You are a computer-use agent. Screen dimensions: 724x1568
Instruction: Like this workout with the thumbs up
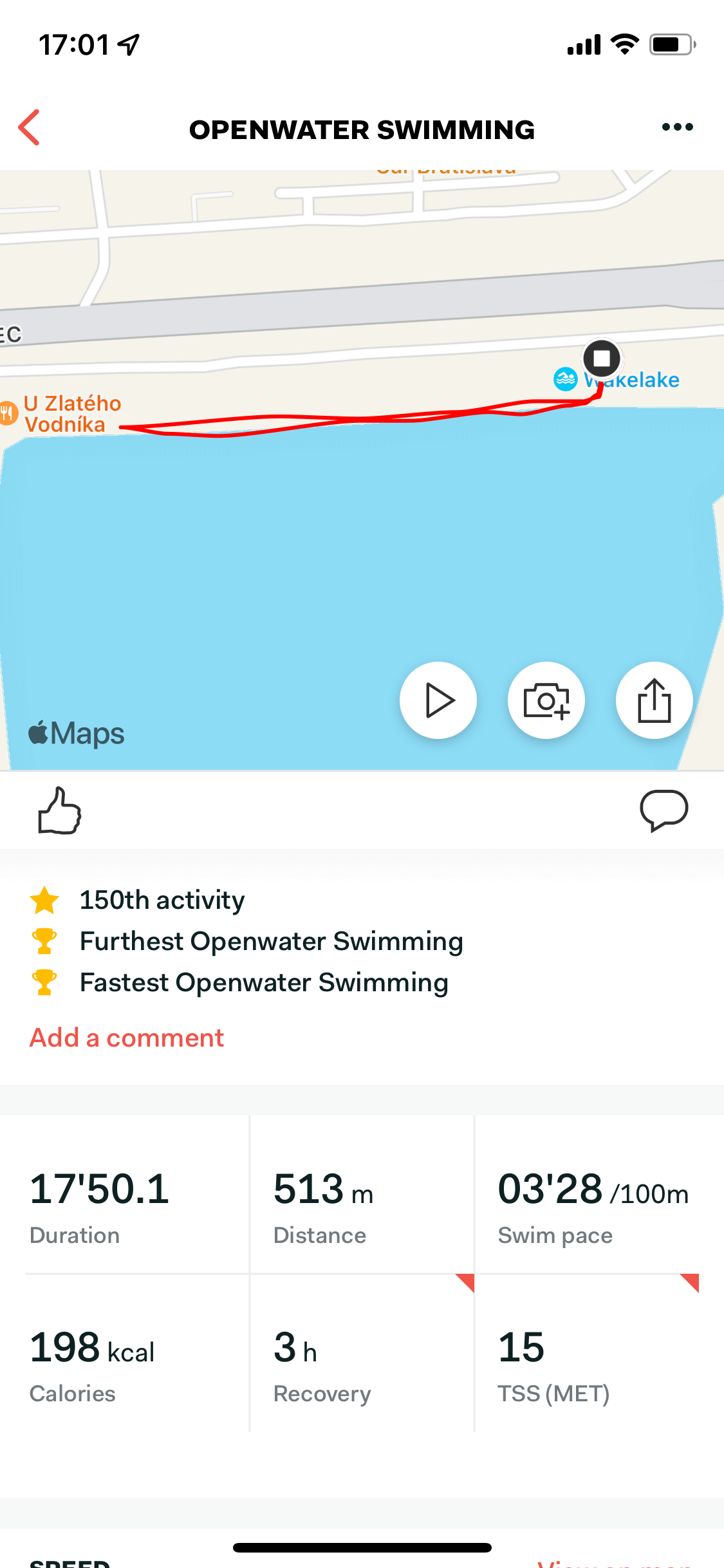pos(60,810)
